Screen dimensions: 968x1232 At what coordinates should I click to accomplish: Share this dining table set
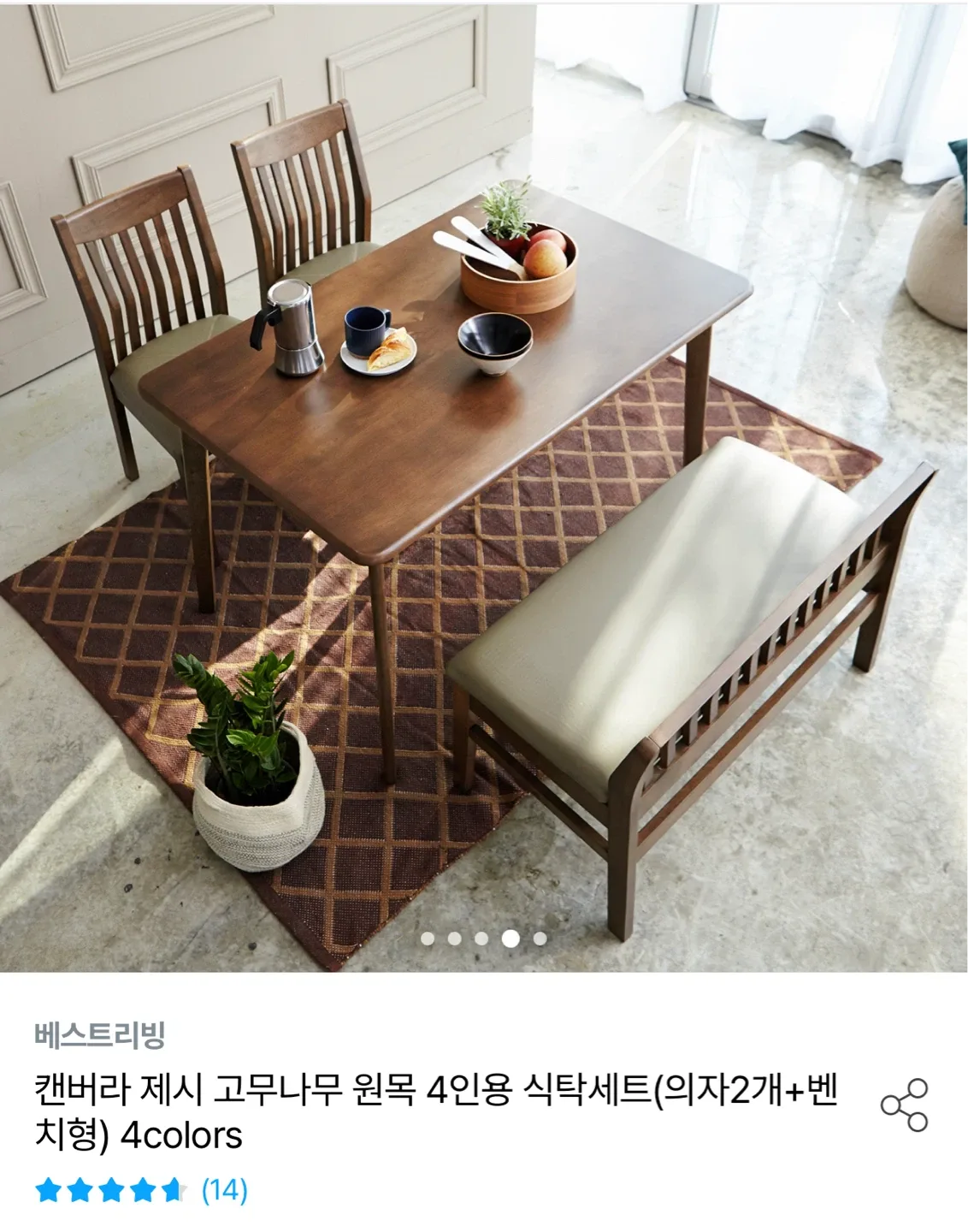tap(904, 1105)
